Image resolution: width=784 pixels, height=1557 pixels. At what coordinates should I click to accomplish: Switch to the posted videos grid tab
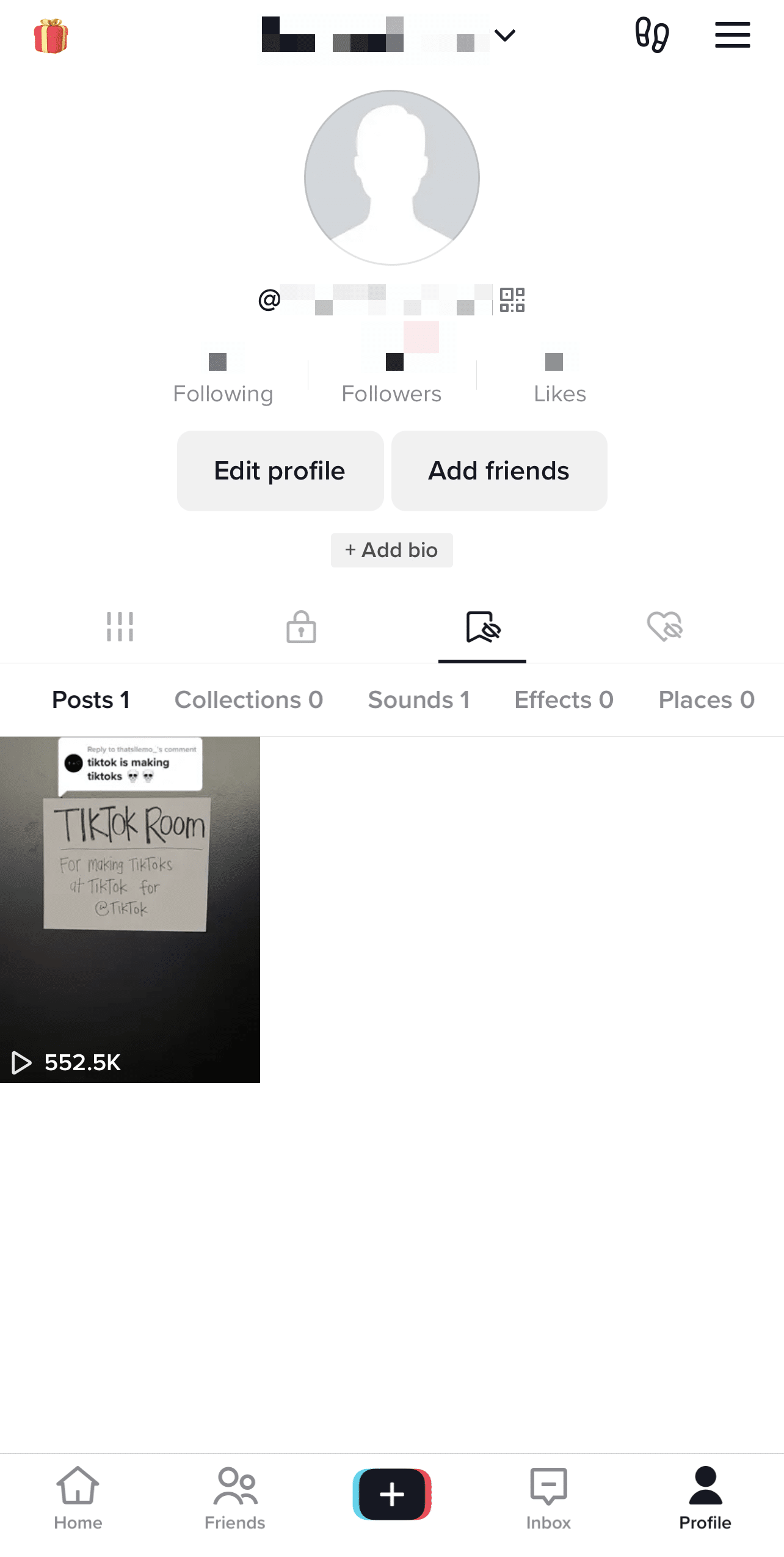120,627
